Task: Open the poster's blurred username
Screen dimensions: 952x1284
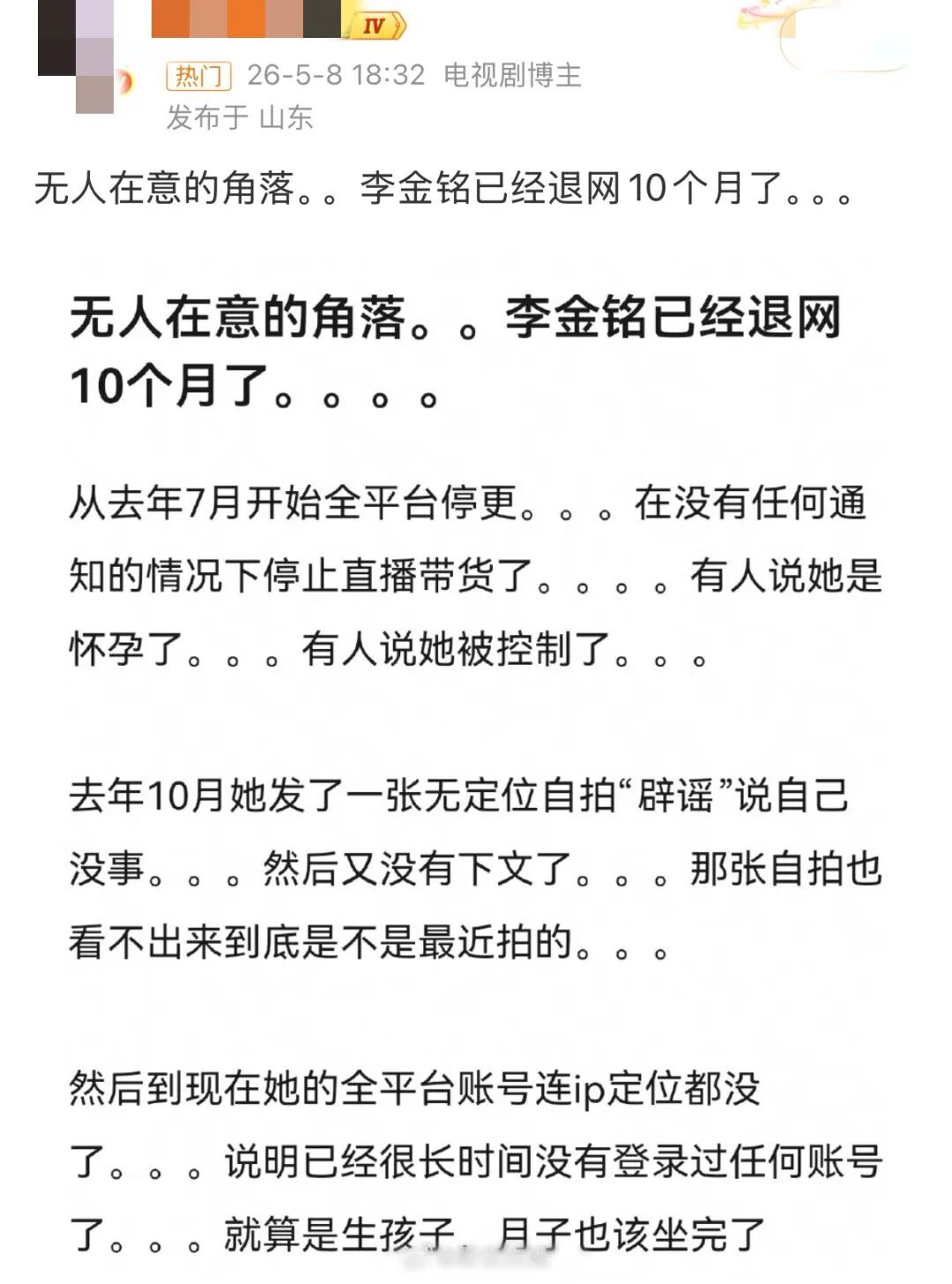Action: 246,19
